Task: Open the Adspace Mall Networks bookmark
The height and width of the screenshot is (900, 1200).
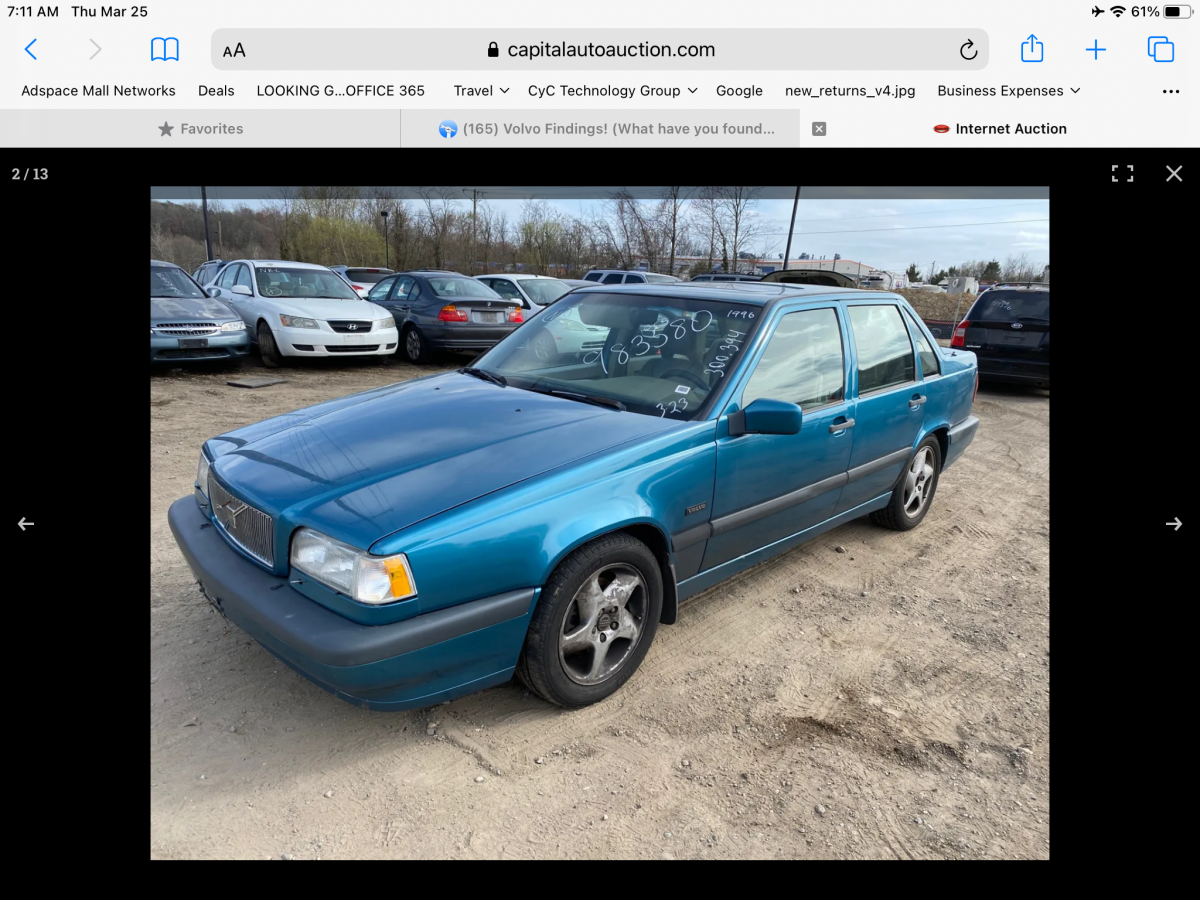Action: (98, 90)
